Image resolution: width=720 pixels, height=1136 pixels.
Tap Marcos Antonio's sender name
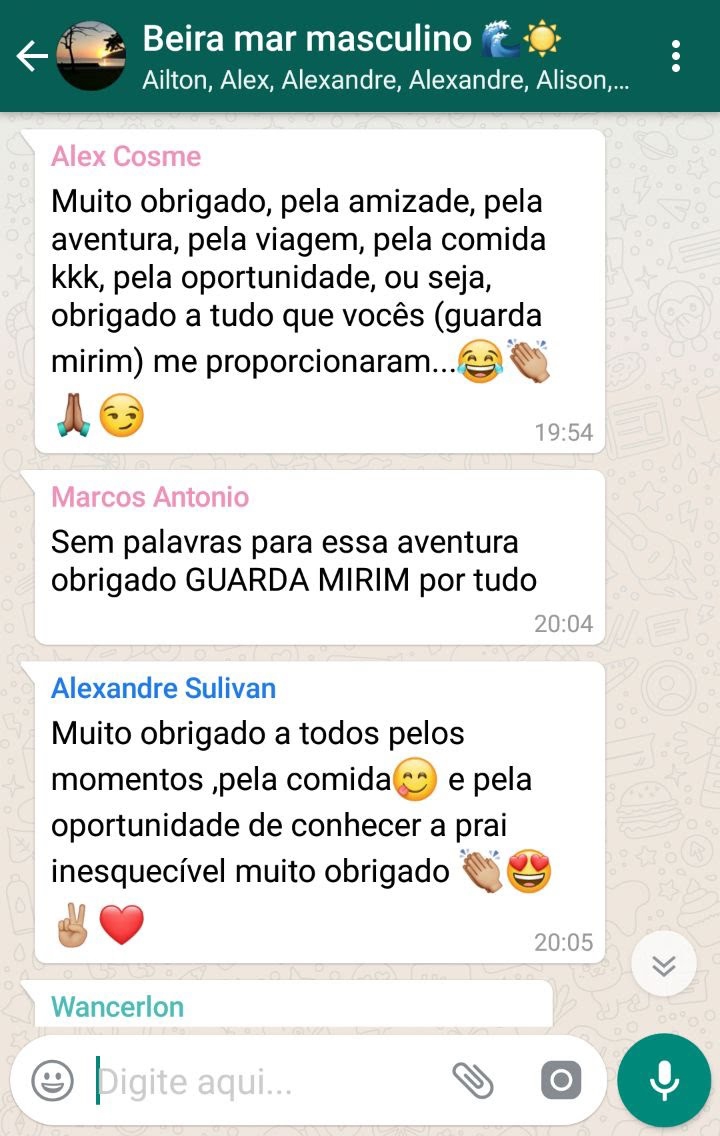(x=150, y=497)
